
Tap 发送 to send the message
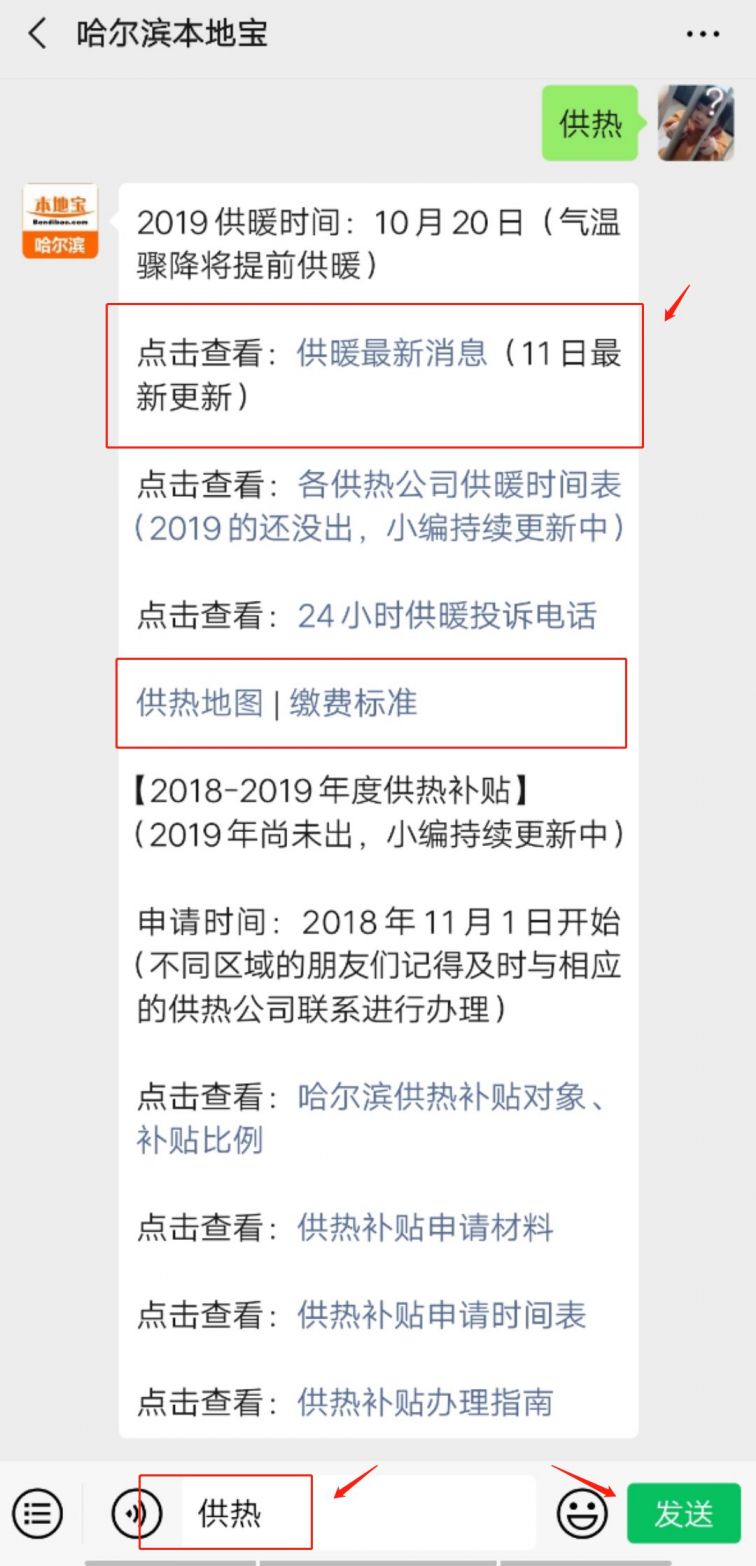pos(684,1513)
